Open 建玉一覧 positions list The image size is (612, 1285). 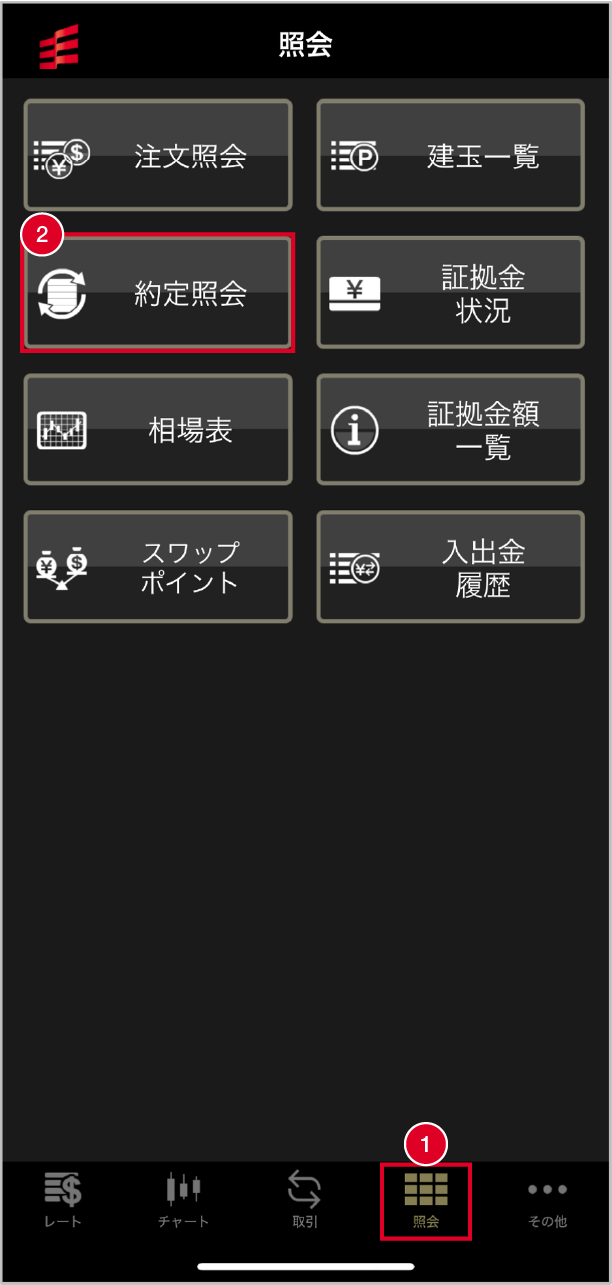[451, 155]
